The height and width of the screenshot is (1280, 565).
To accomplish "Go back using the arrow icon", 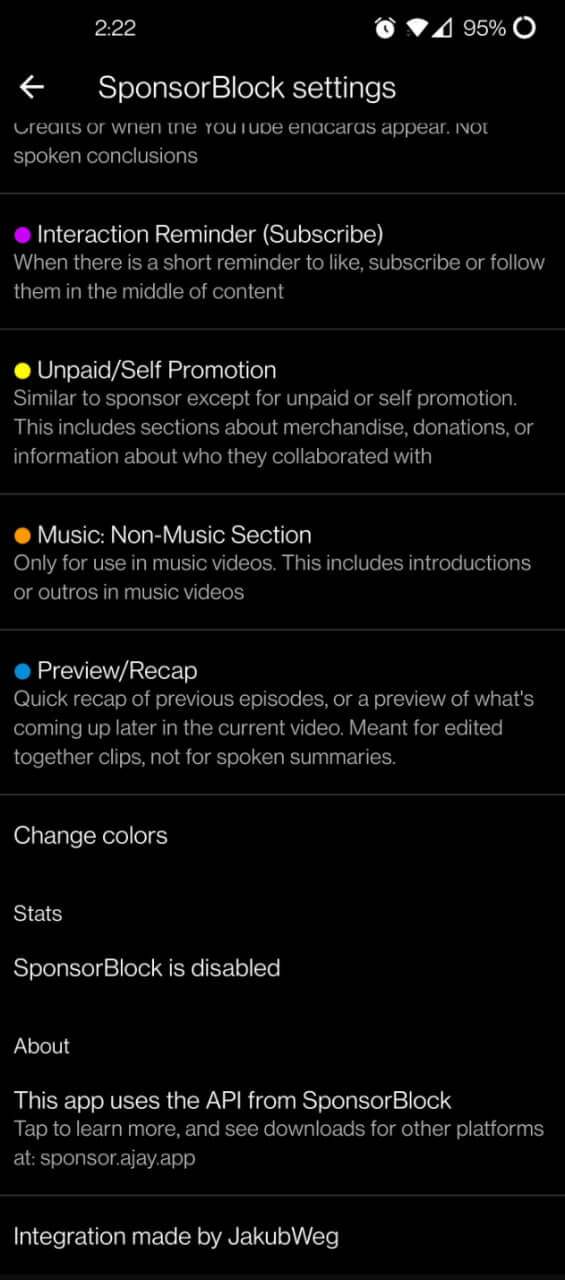I will point(32,87).
